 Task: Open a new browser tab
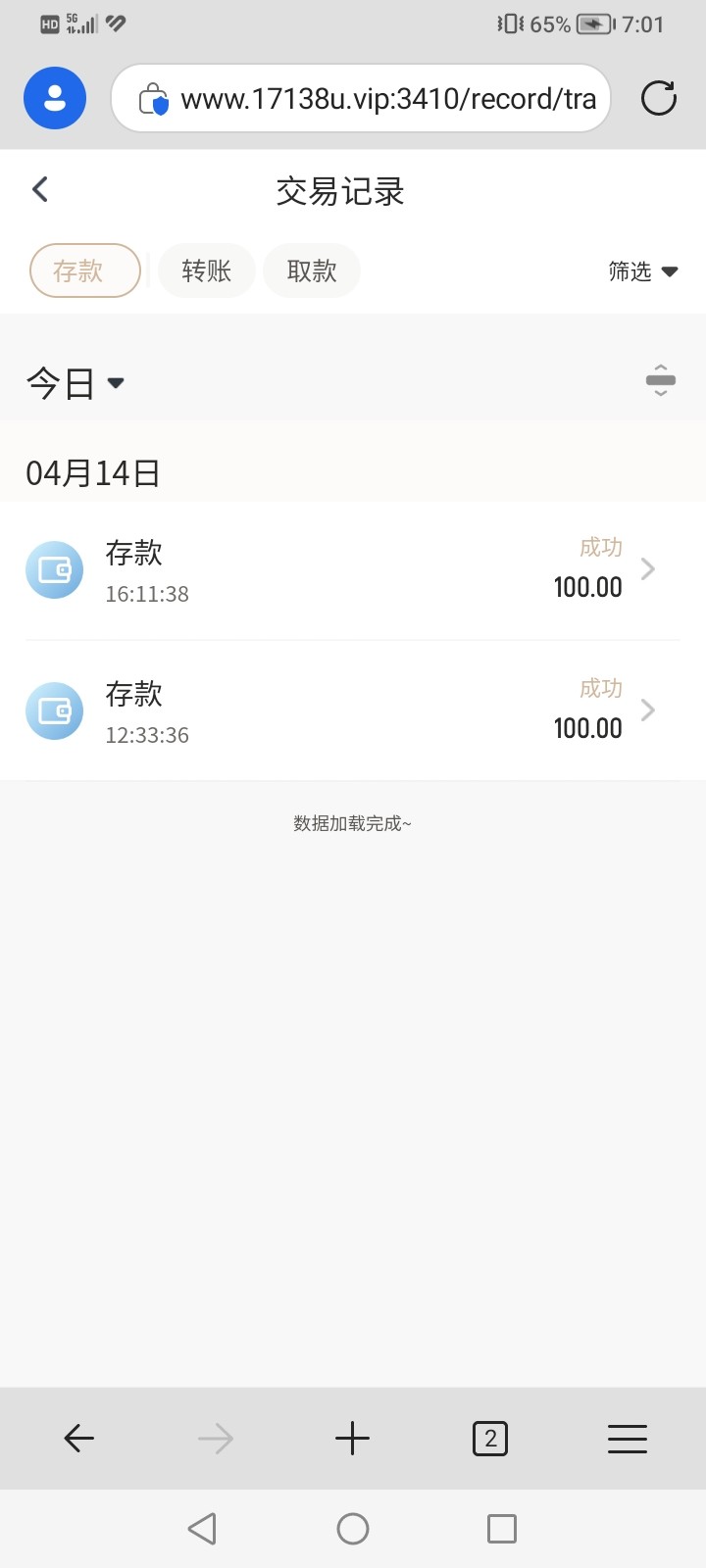click(352, 1439)
